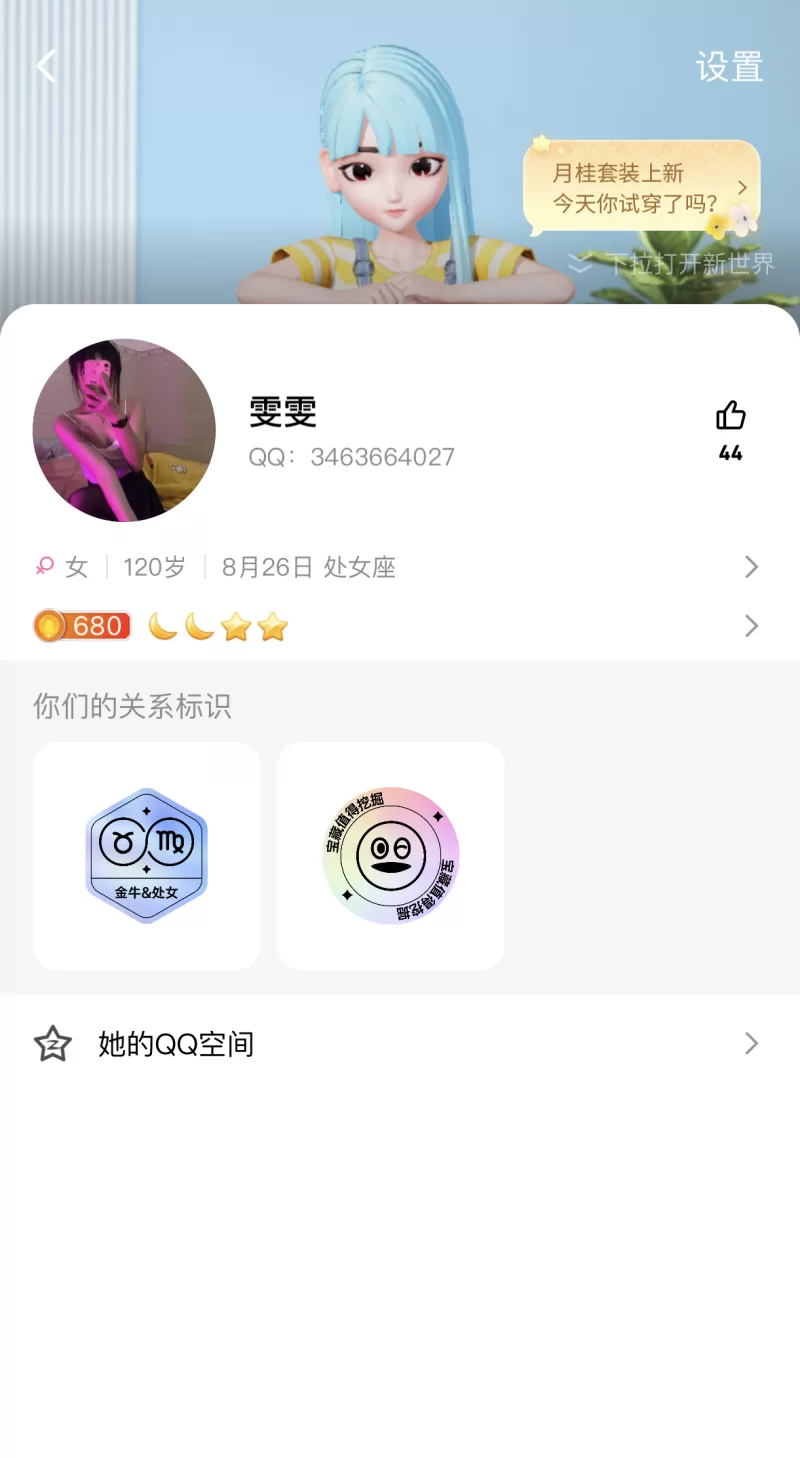Open the level 680 badge row
The width and height of the screenshot is (800, 1458).
[398, 627]
